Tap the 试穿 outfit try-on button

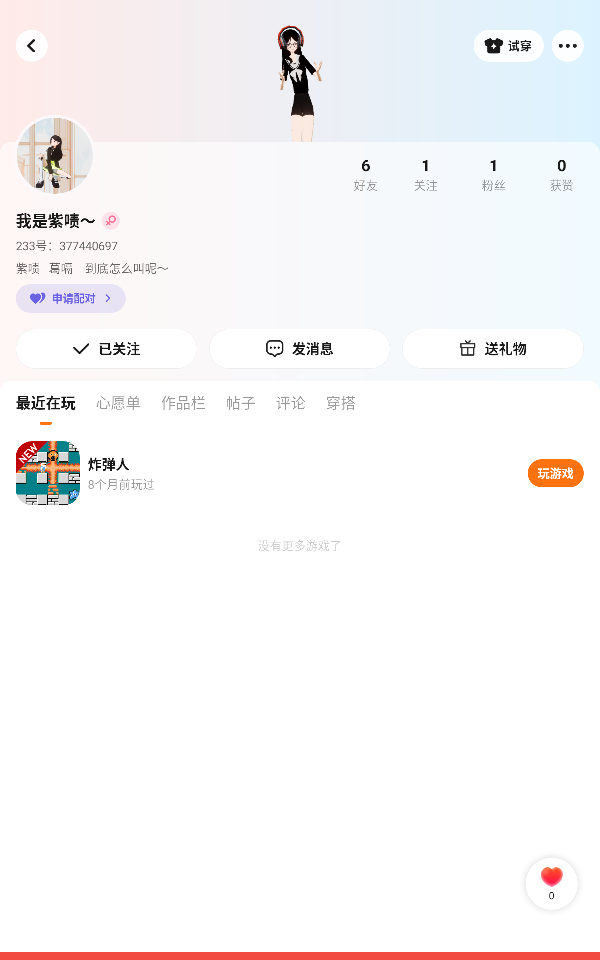click(508, 46)
